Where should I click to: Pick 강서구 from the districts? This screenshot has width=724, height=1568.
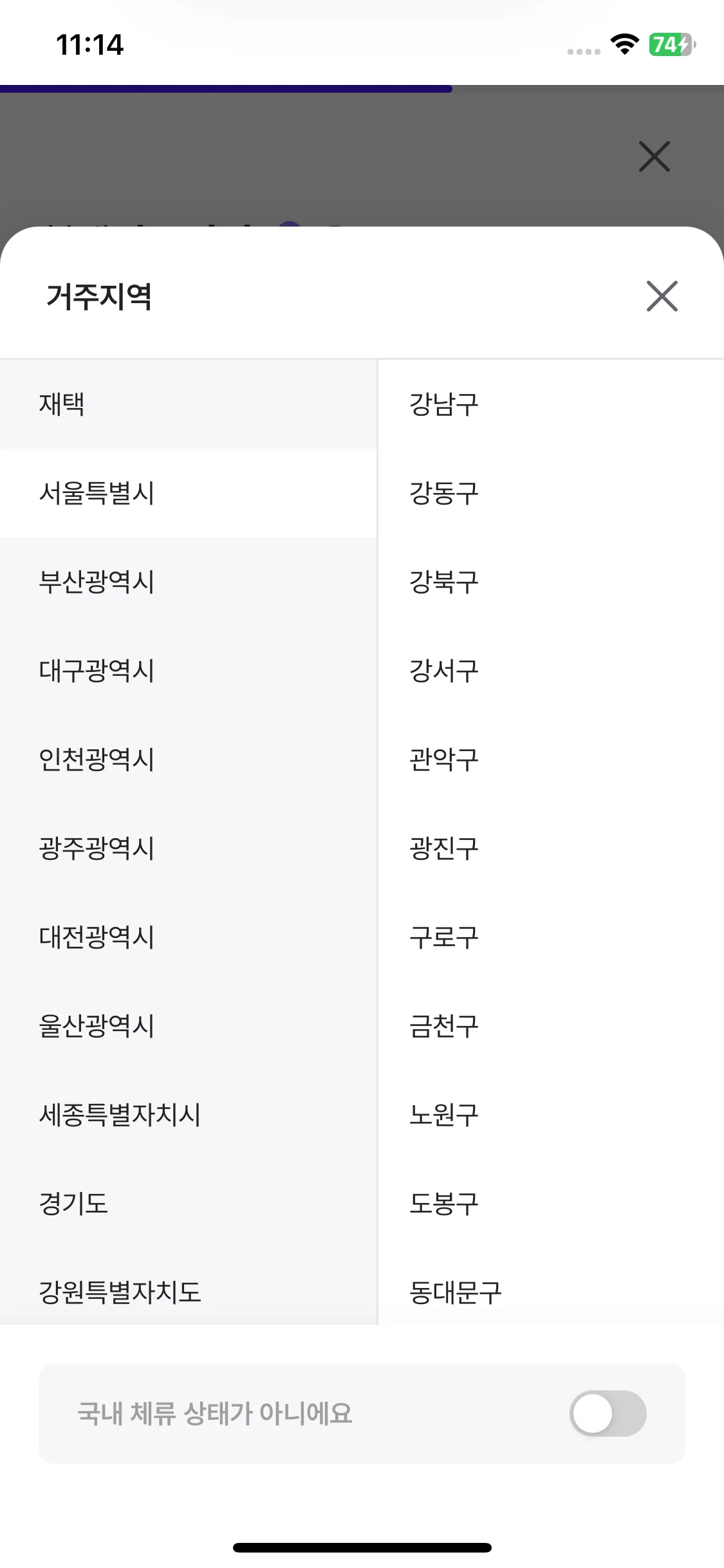551,671
